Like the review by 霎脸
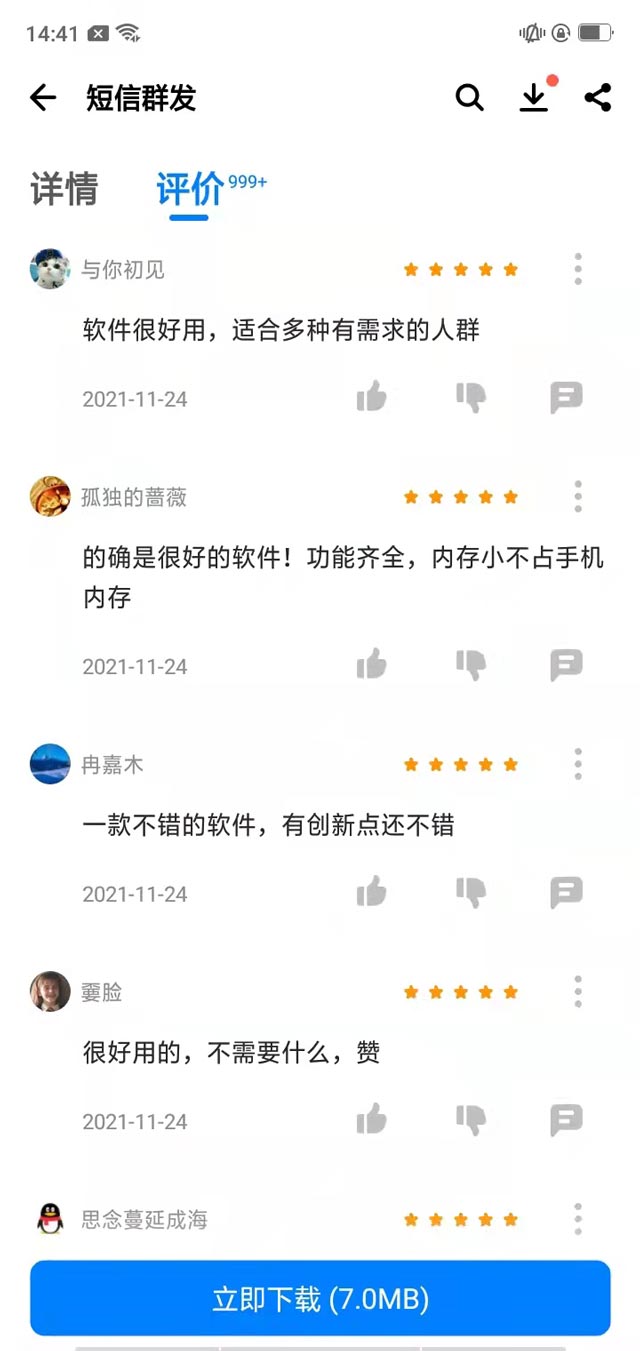This screenshot has width=640, height=1351. pos(371,1119)
